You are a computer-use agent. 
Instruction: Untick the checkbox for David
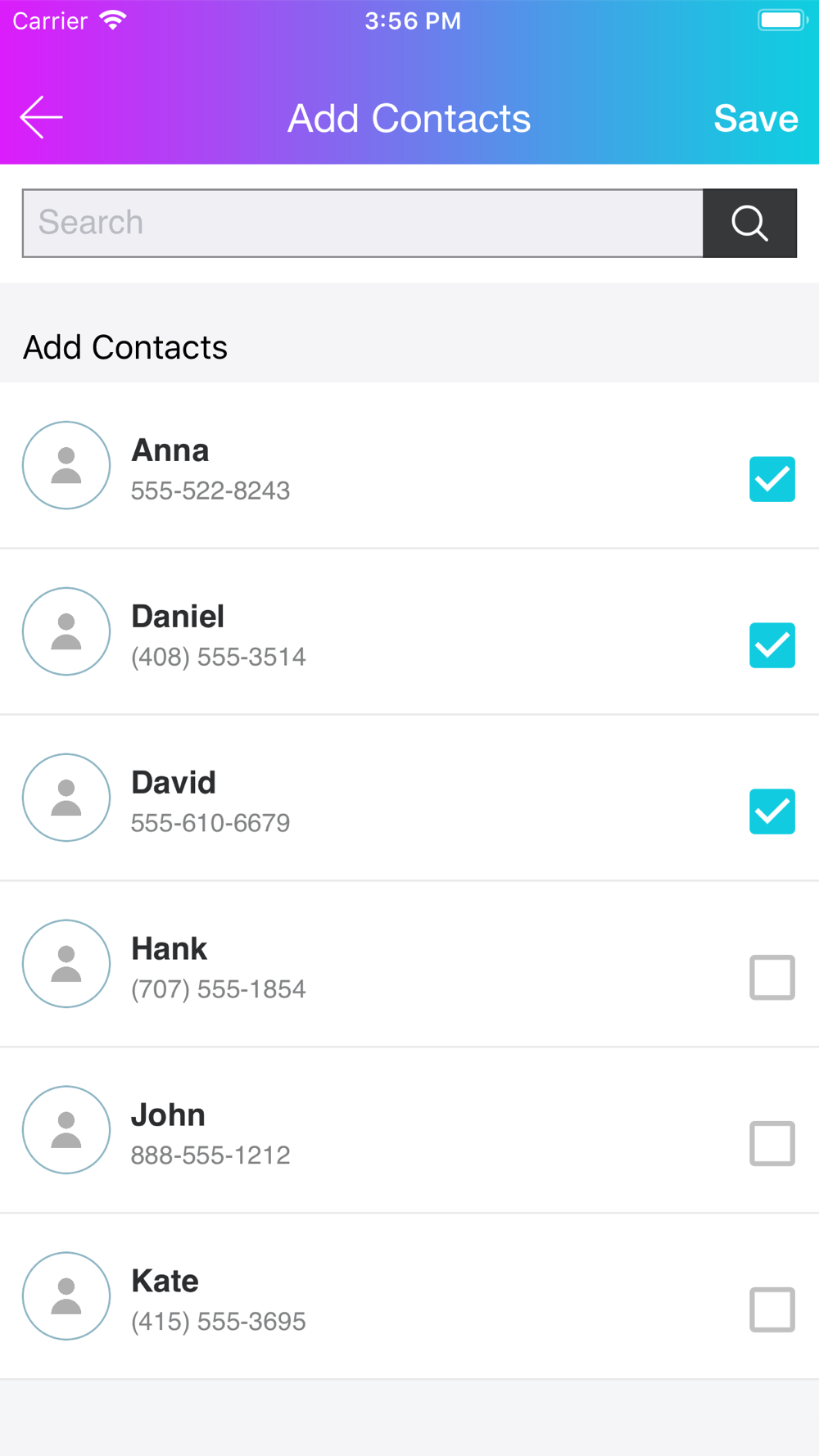coord(772,812)
